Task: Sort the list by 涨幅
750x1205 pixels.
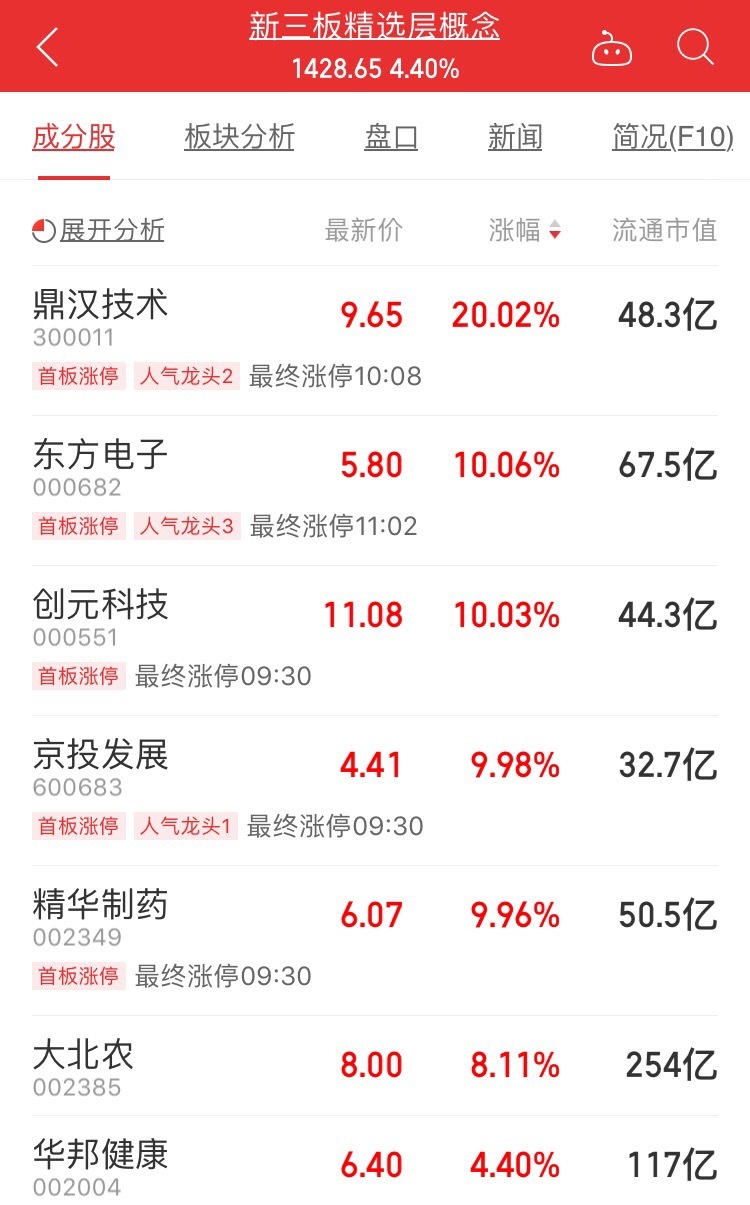Action: click(525, 230)
